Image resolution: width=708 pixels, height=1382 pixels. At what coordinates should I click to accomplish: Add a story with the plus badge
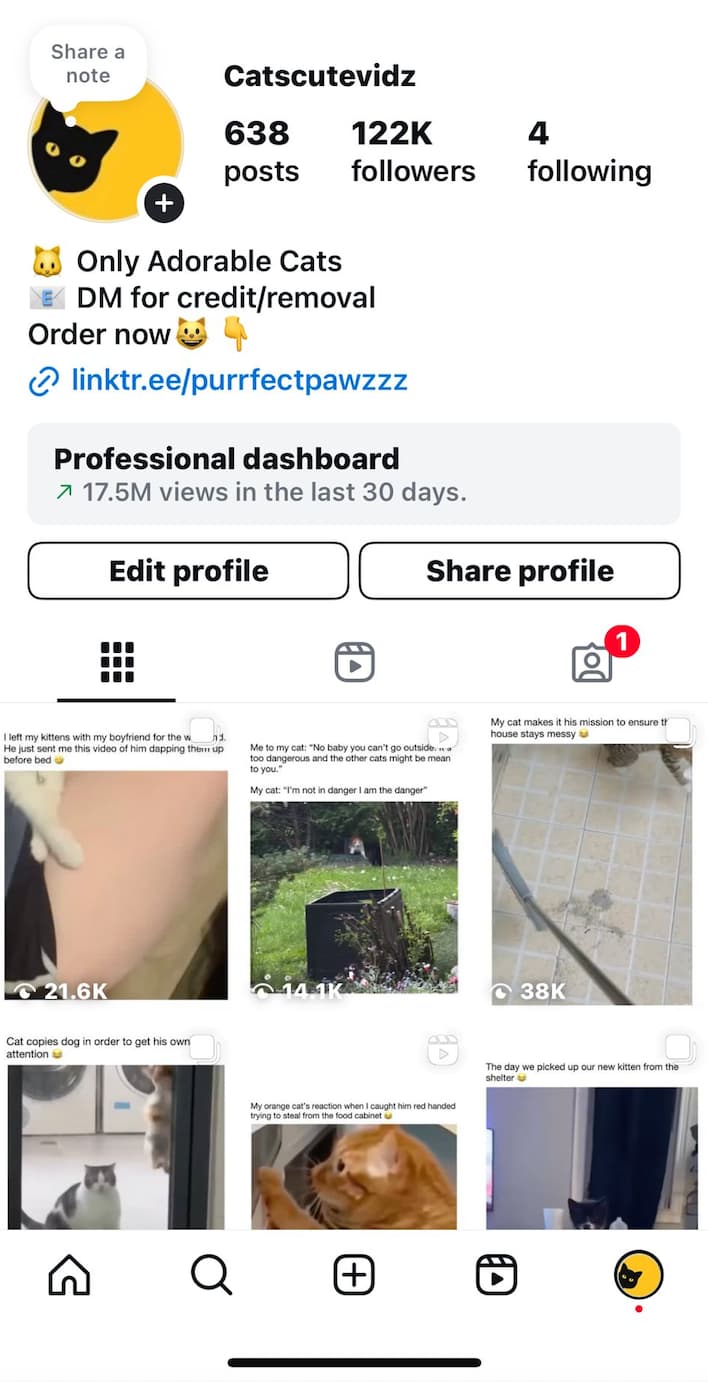[x=164, y=204]
